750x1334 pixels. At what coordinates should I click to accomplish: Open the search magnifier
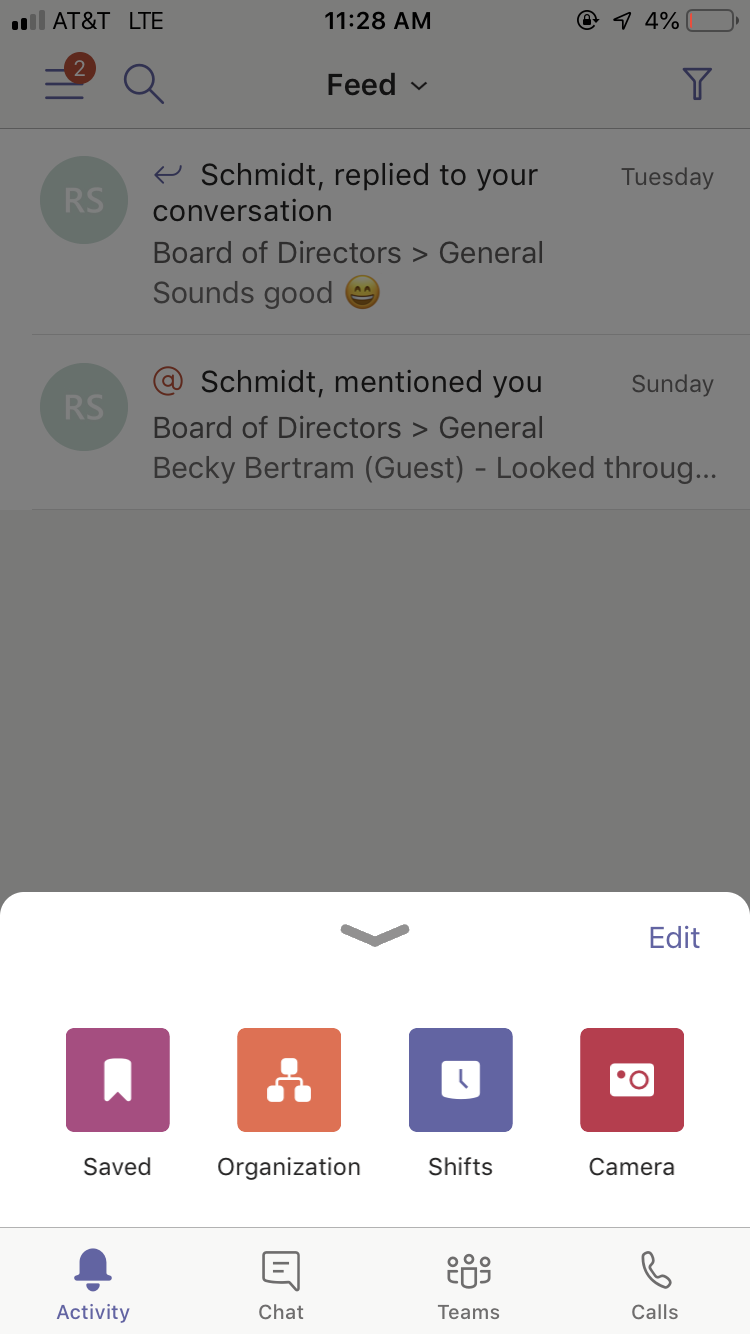click(x=143, y=85)
